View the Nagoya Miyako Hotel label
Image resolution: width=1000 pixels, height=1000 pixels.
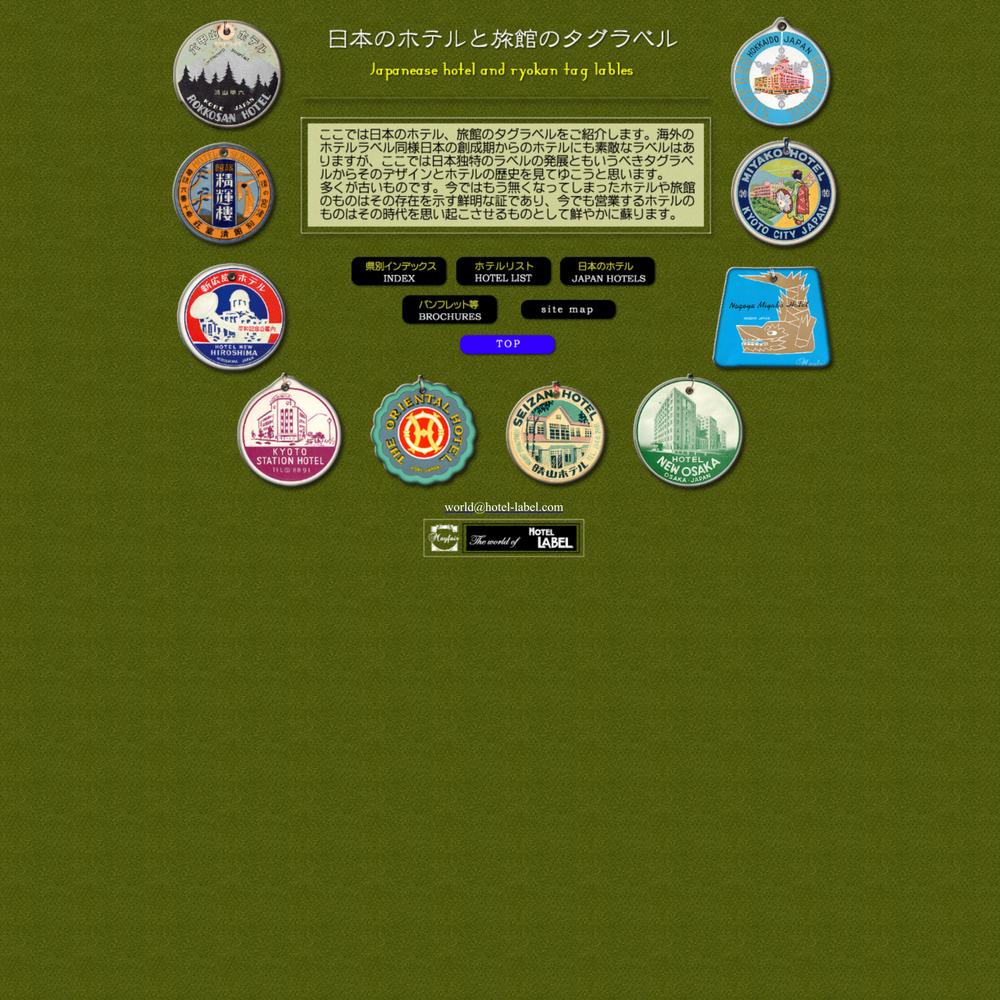(x=772, y=317)
